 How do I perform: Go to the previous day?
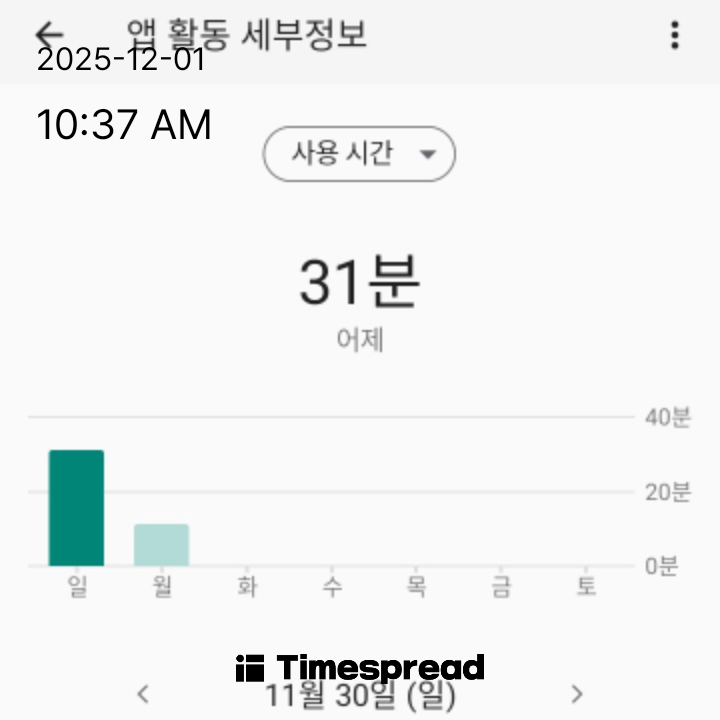143,693
